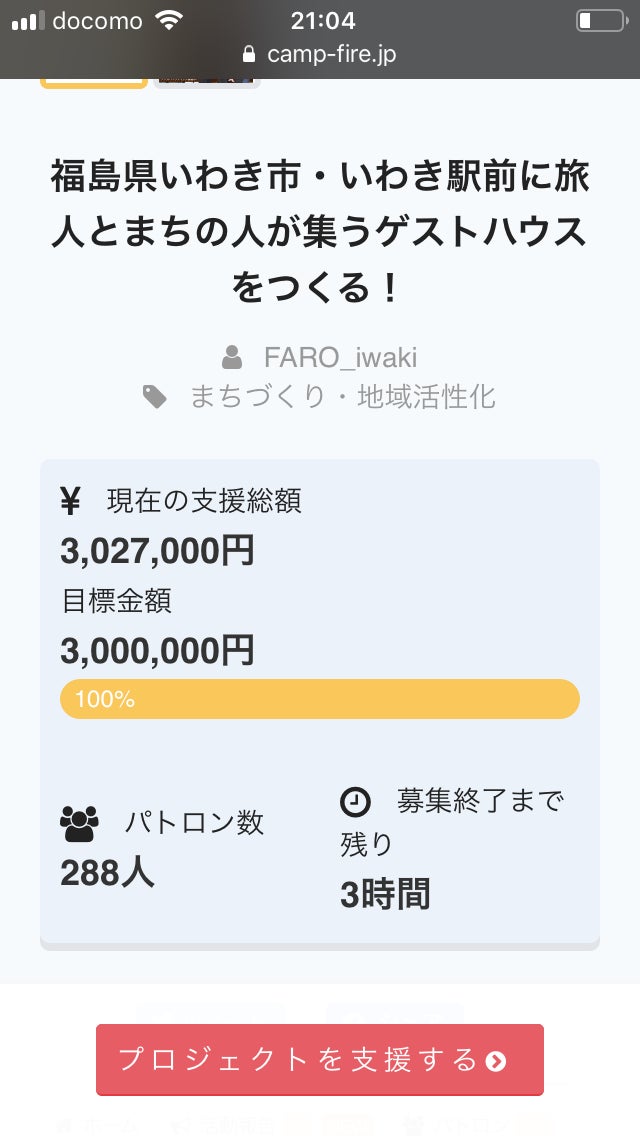Image resolution: width=640 pixels, height=1136 pixels.
Task: Open the FARO_iwaki owner profile
Action: (x=340, y=357)
